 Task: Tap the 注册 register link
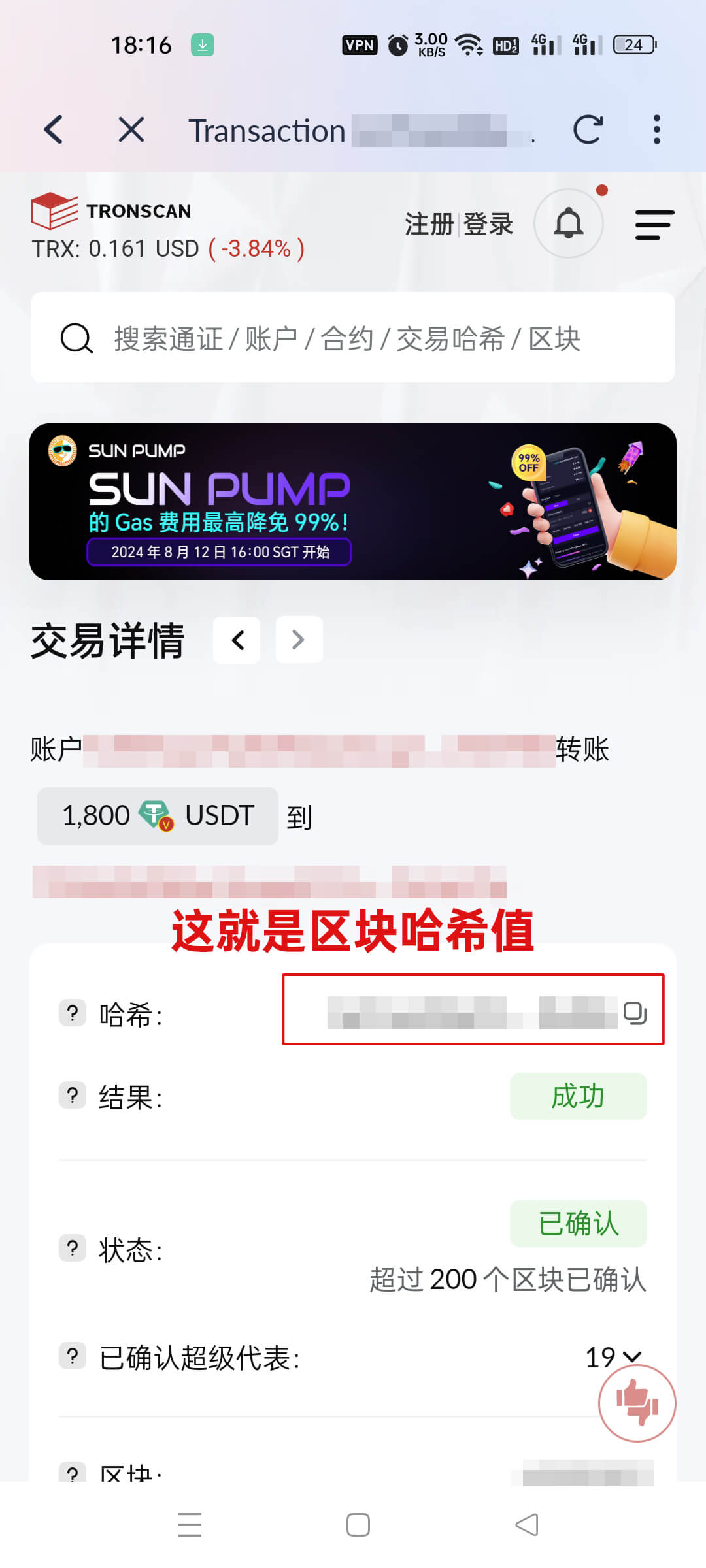click(x=429, y=224)
